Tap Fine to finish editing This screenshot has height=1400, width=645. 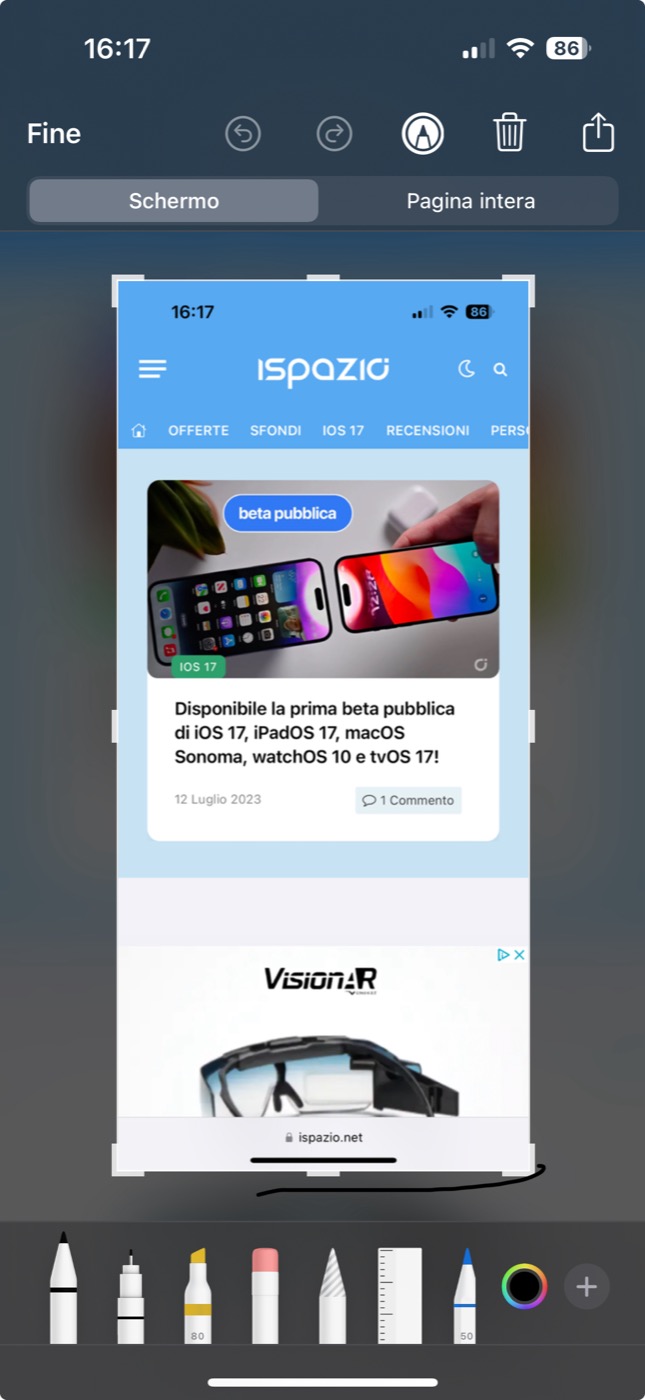tap(54, 133)
